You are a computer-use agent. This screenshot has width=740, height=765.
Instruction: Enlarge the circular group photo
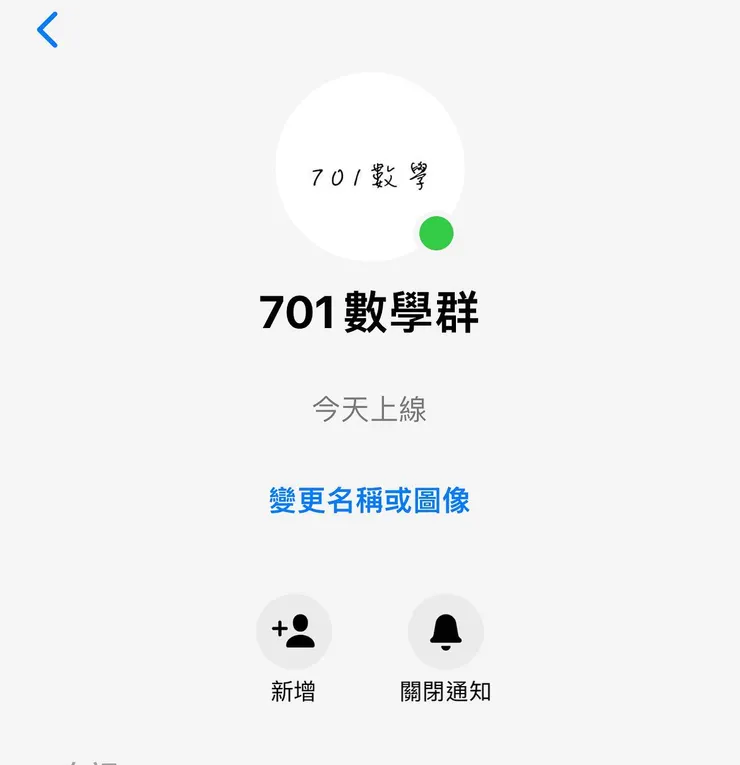pyautogui.click(x=370, y=170)
